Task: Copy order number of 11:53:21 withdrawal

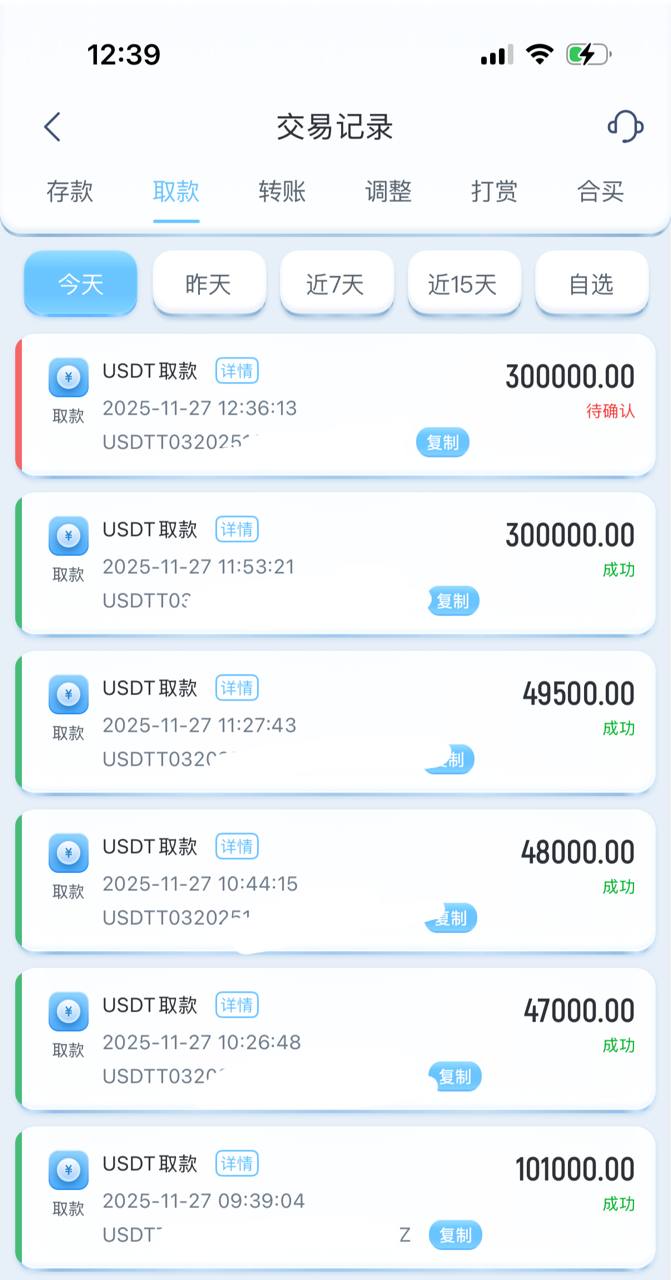Action: [452, 601]
